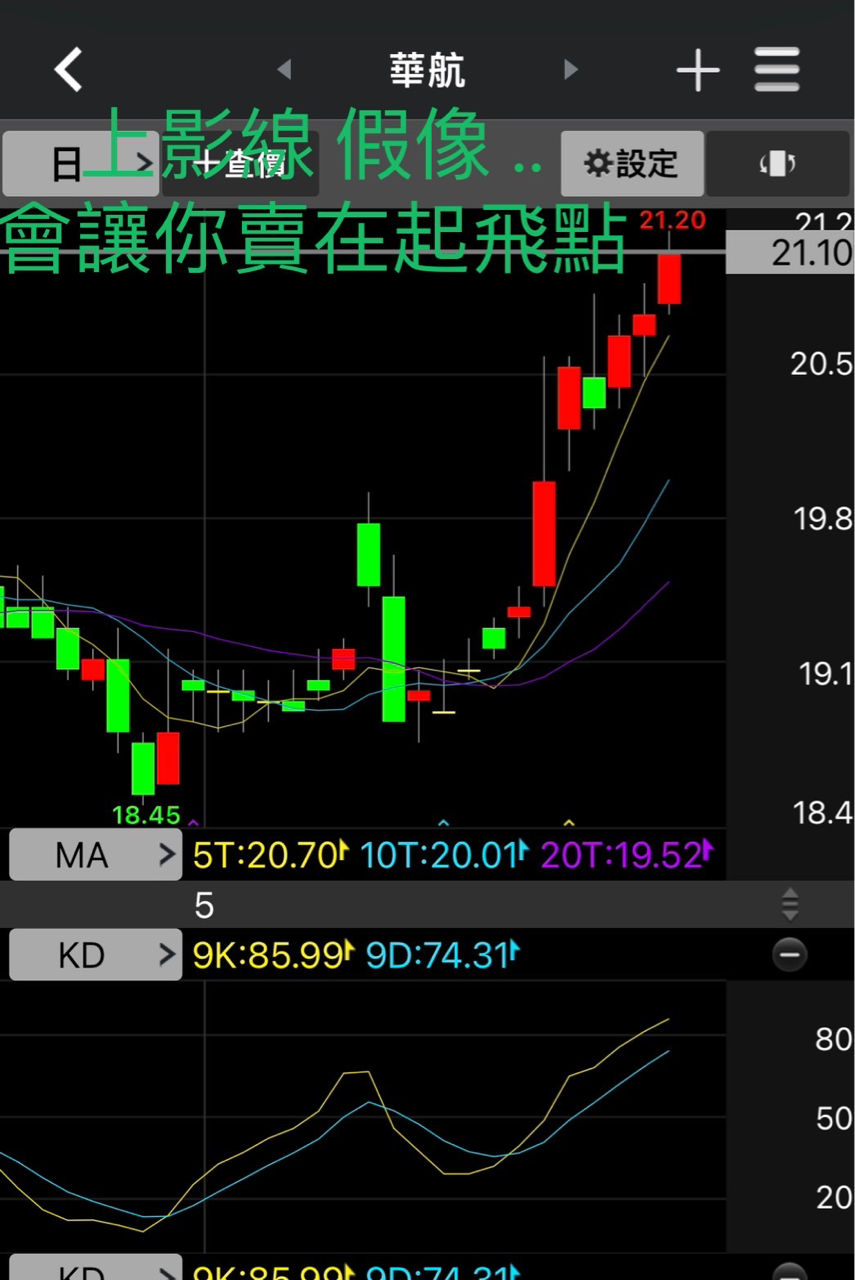Viewport: 855px width, 1280px height.
Task: Open the KD indicator selector
Action: (x=96, y=956)
